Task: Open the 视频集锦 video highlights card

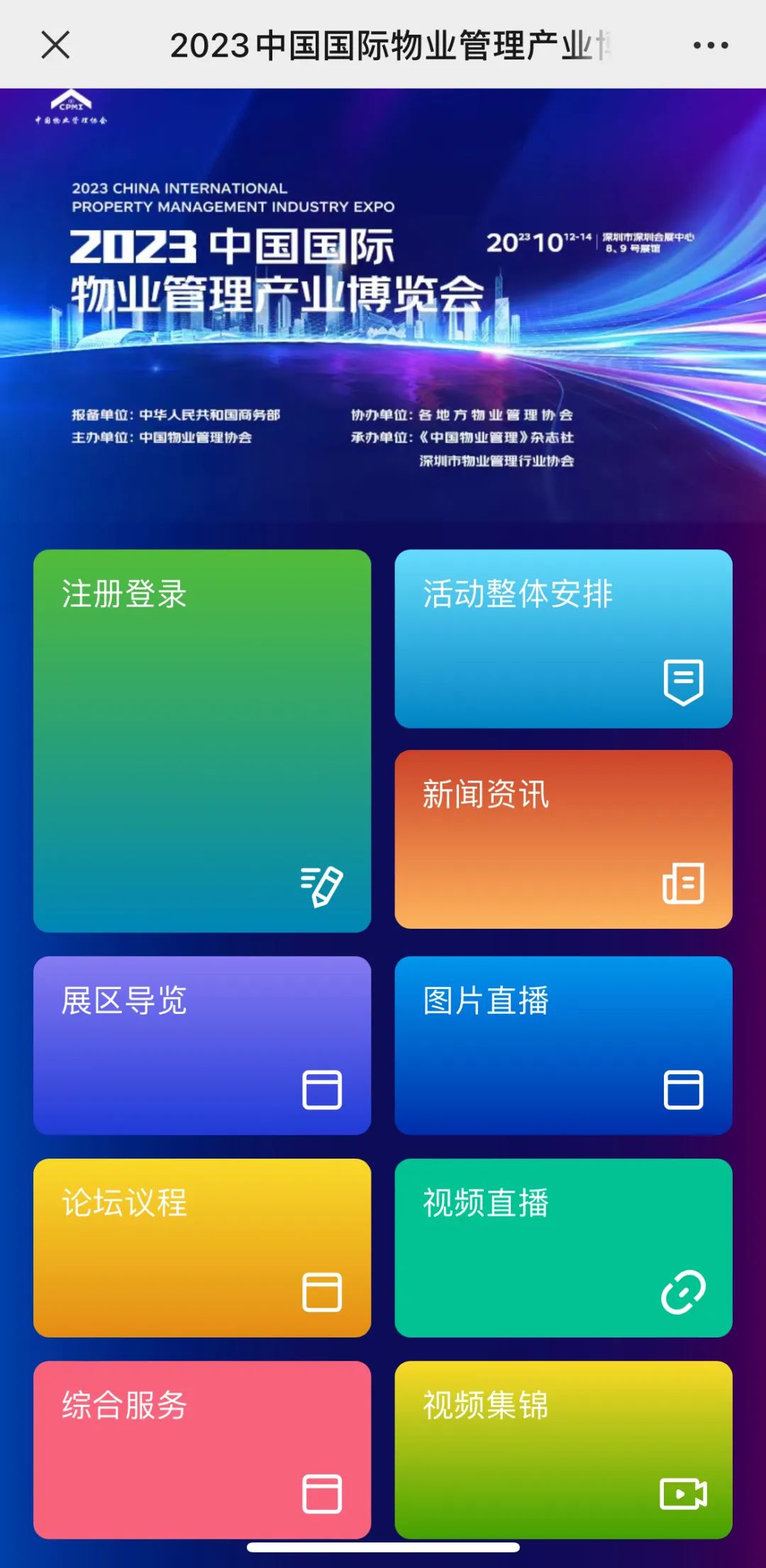Action: [x=563, y=1450]
